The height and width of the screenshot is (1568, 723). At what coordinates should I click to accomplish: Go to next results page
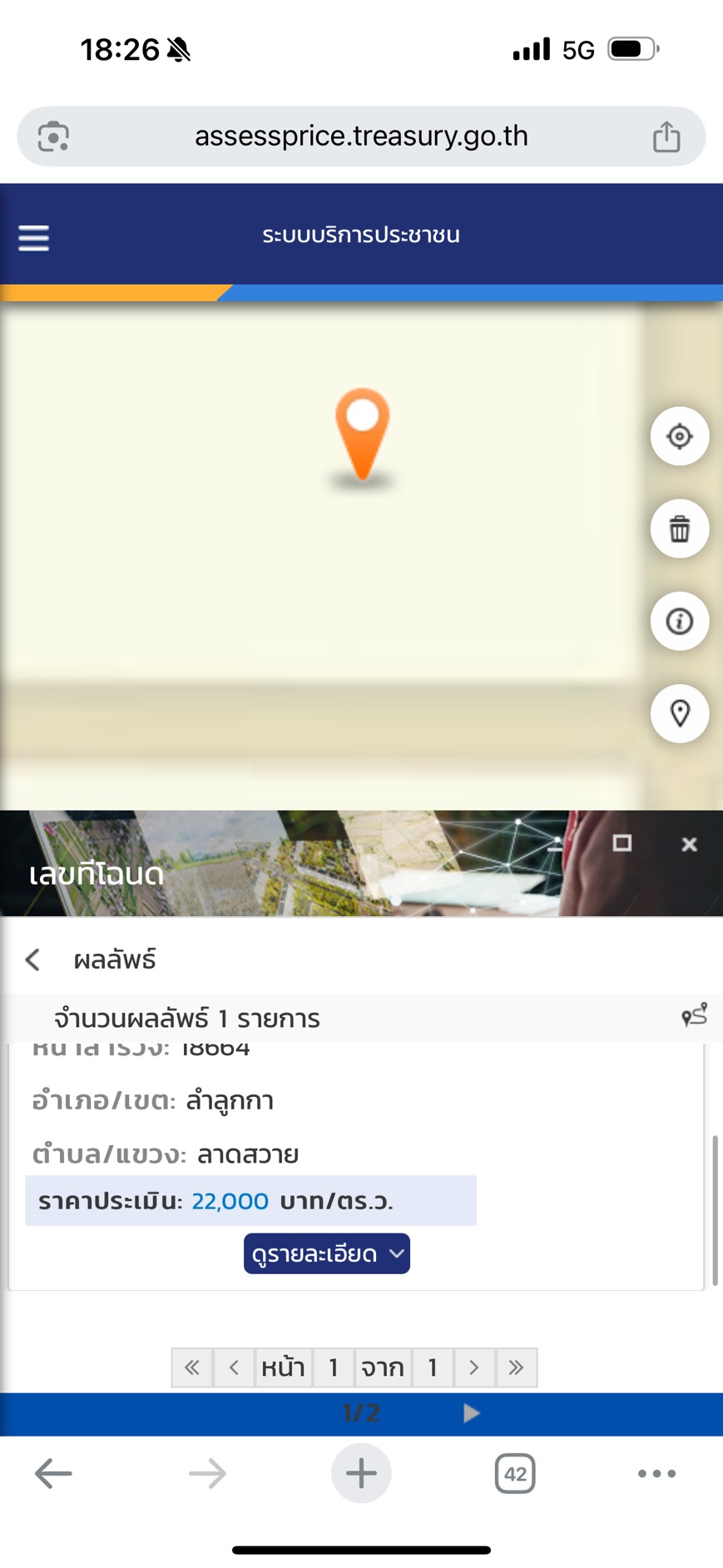pyautogui.click(x=474, y=1367)
